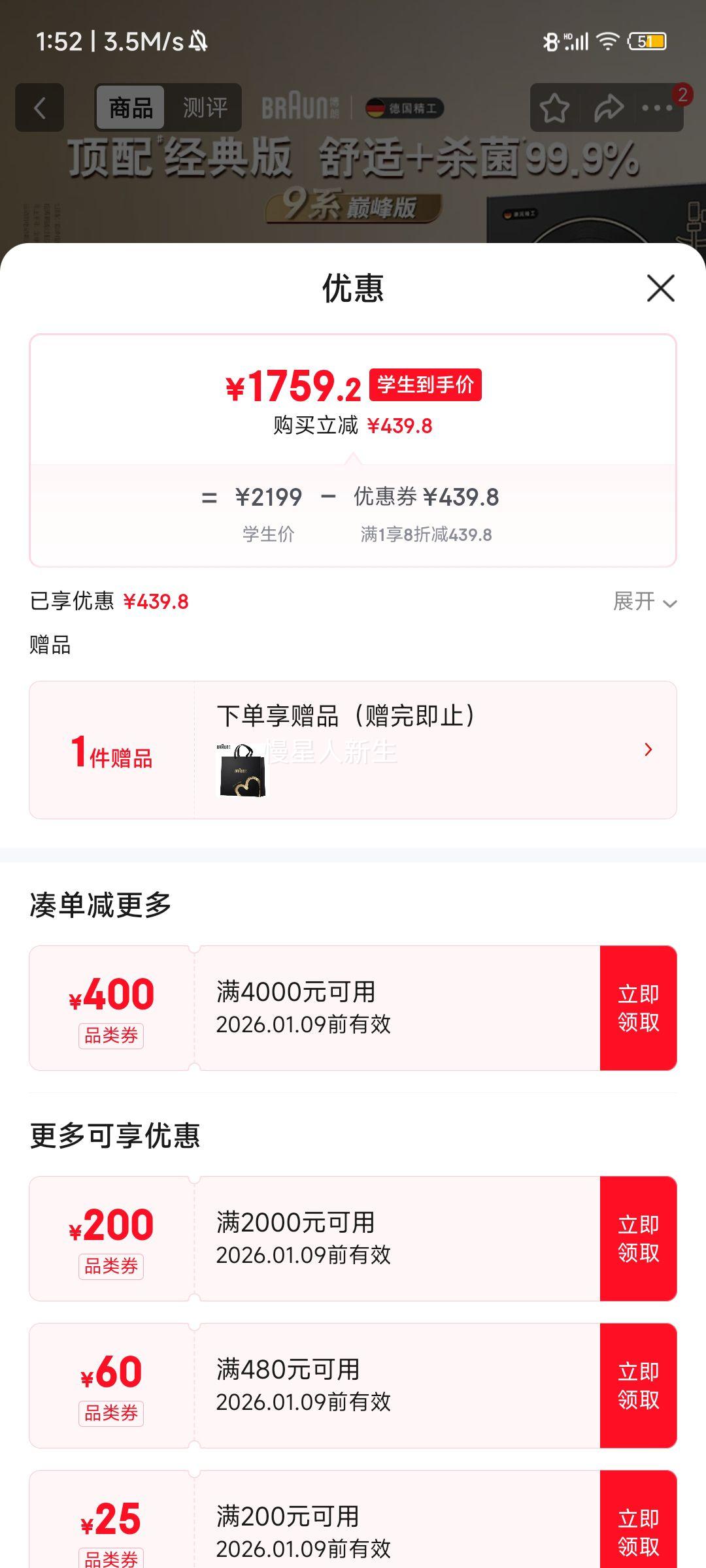
Task: Go back using the left arrow
Action: pyautogui.click(x=39, y=107)
